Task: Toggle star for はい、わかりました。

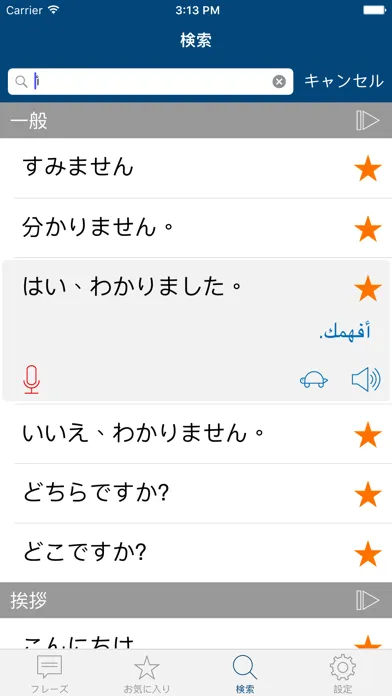Action: pyautogui.click(x=368, y=289)
